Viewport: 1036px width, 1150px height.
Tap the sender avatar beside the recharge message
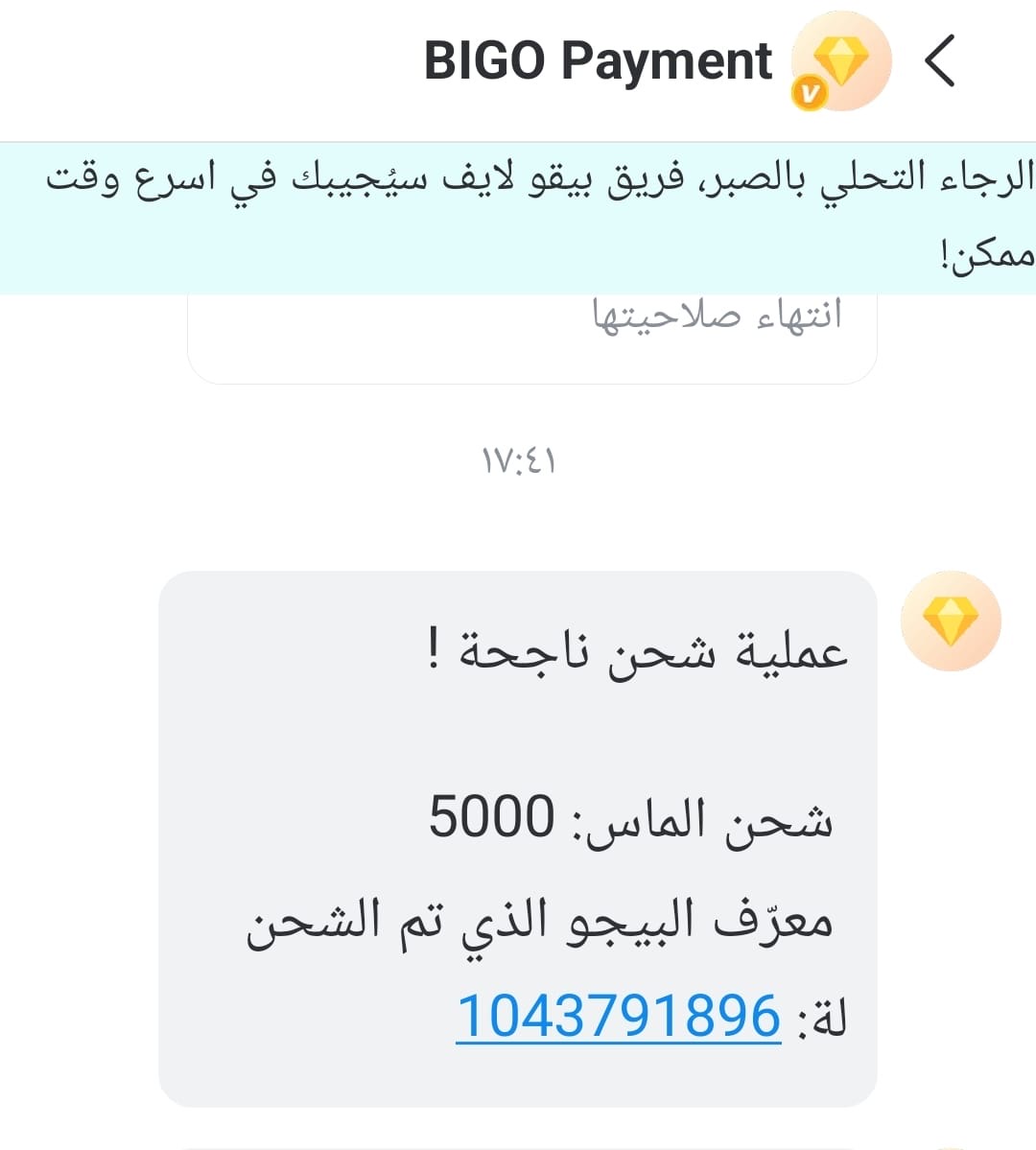pos(950,621)
